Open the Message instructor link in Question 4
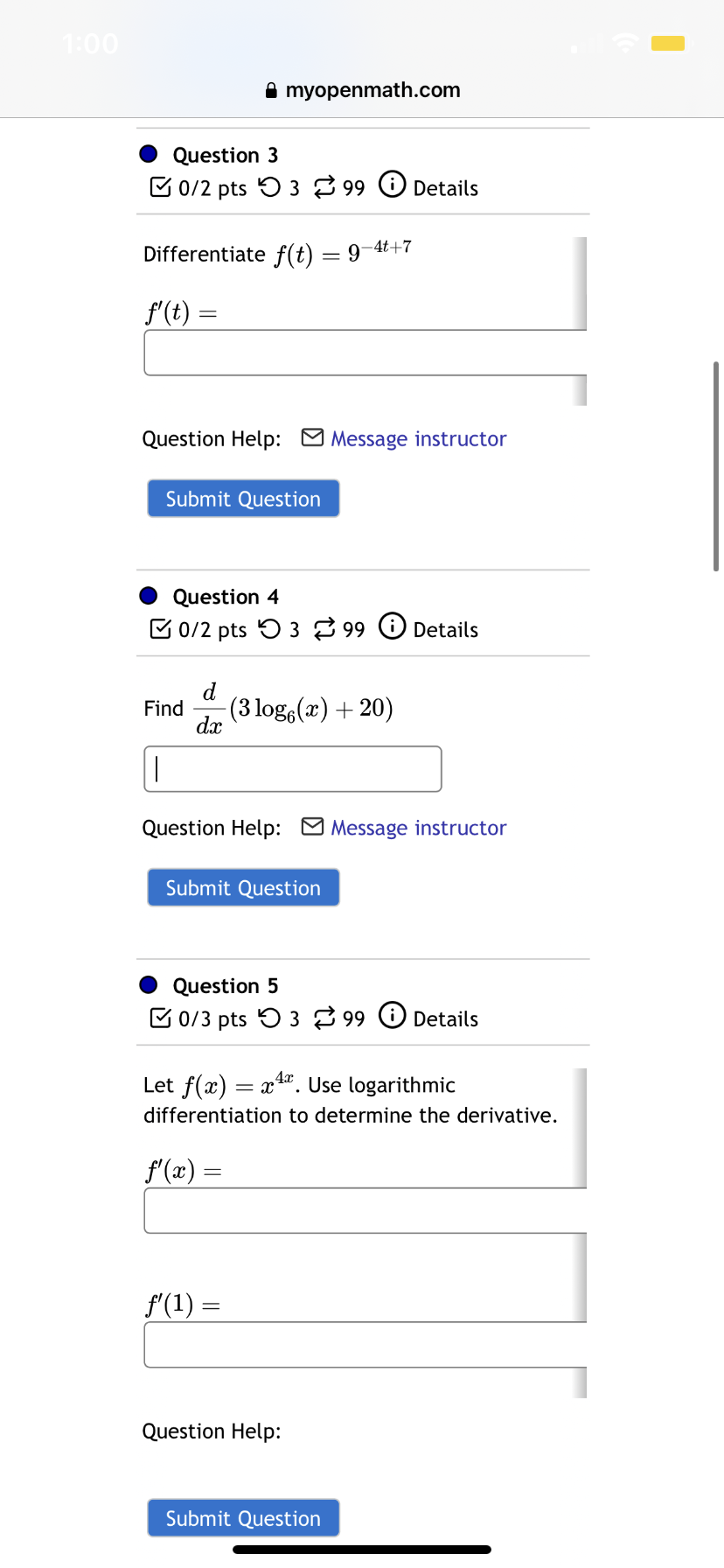This screenshot has width=724, height=1568. (x=418, y=828)
